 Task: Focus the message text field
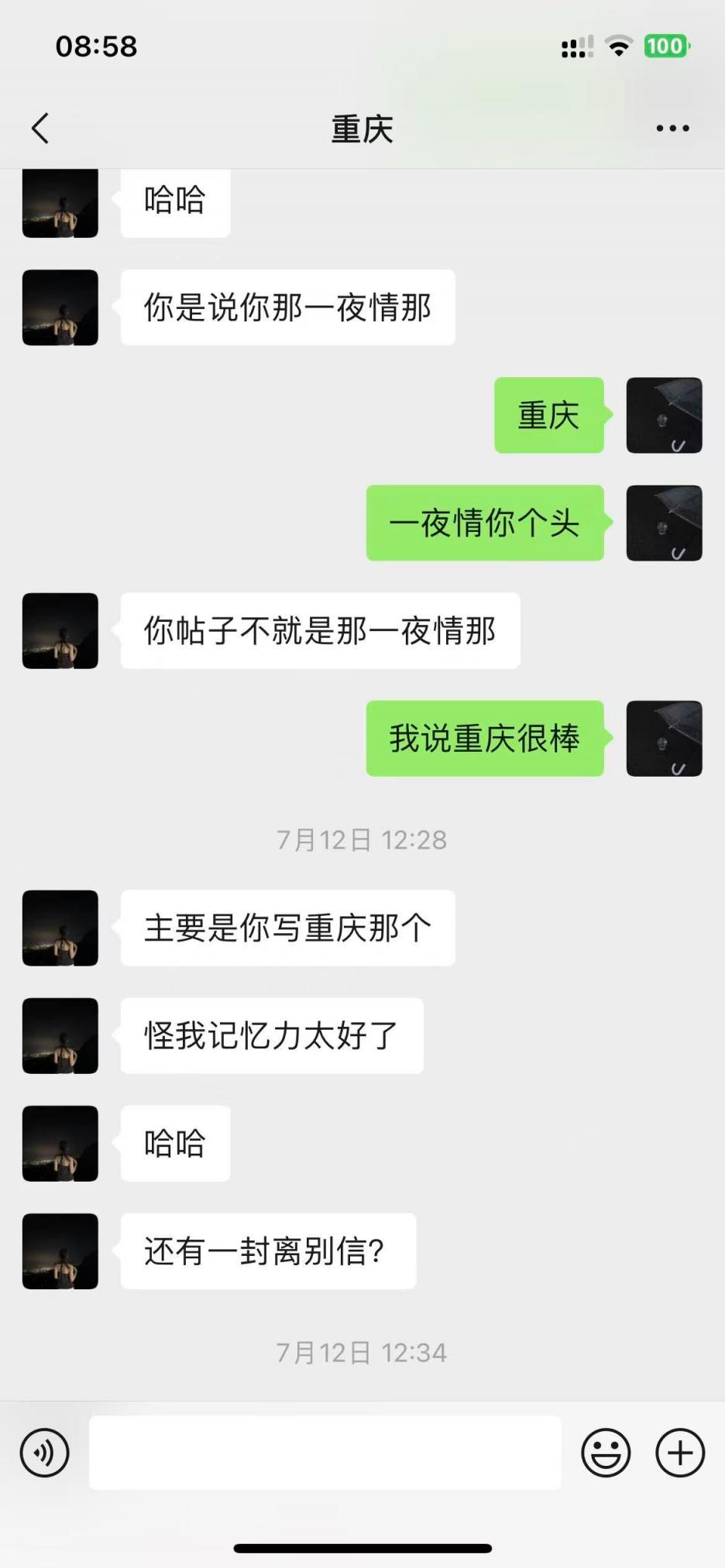(325, 1453)
